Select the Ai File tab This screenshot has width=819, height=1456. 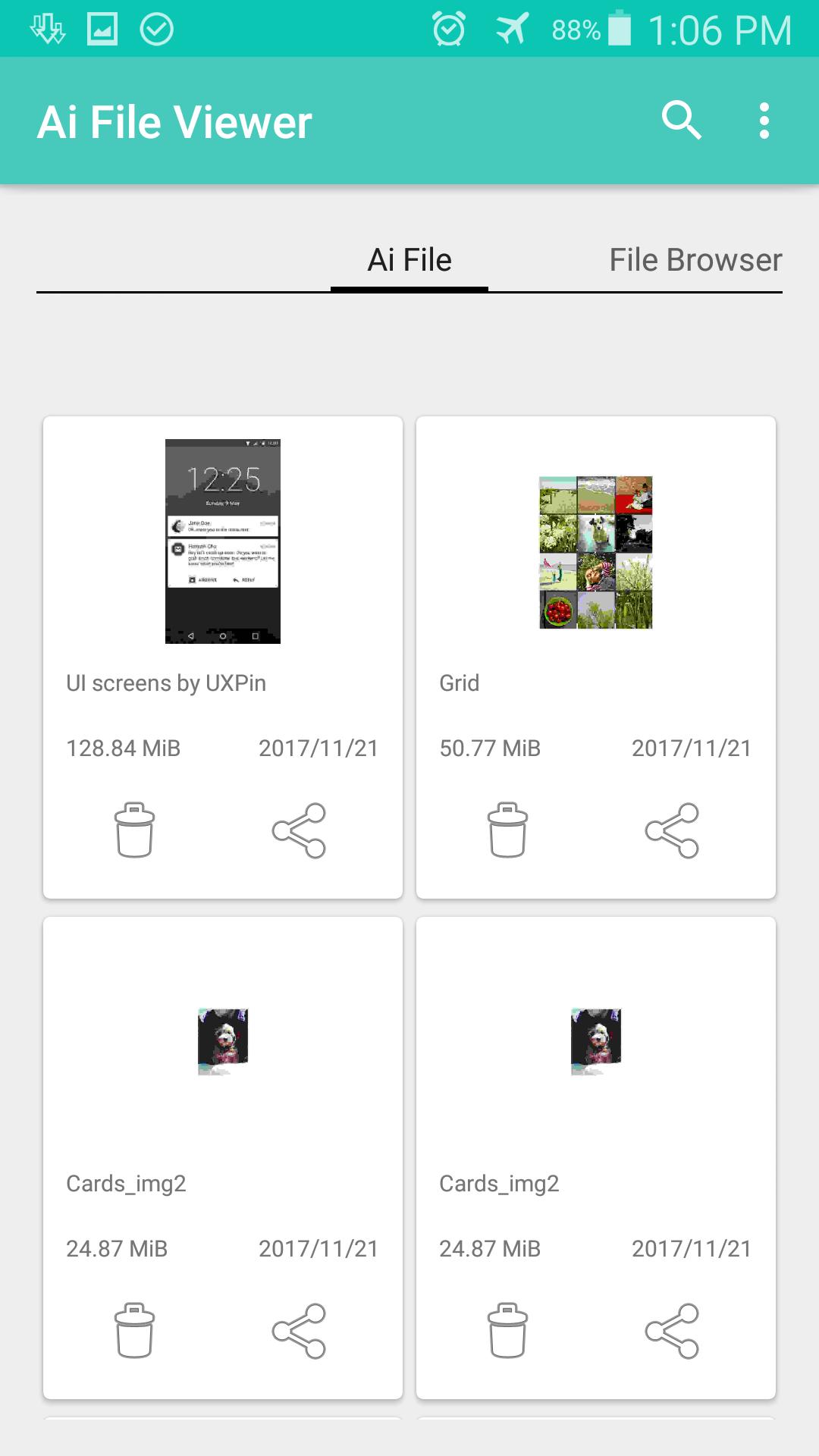pos(409,260)
